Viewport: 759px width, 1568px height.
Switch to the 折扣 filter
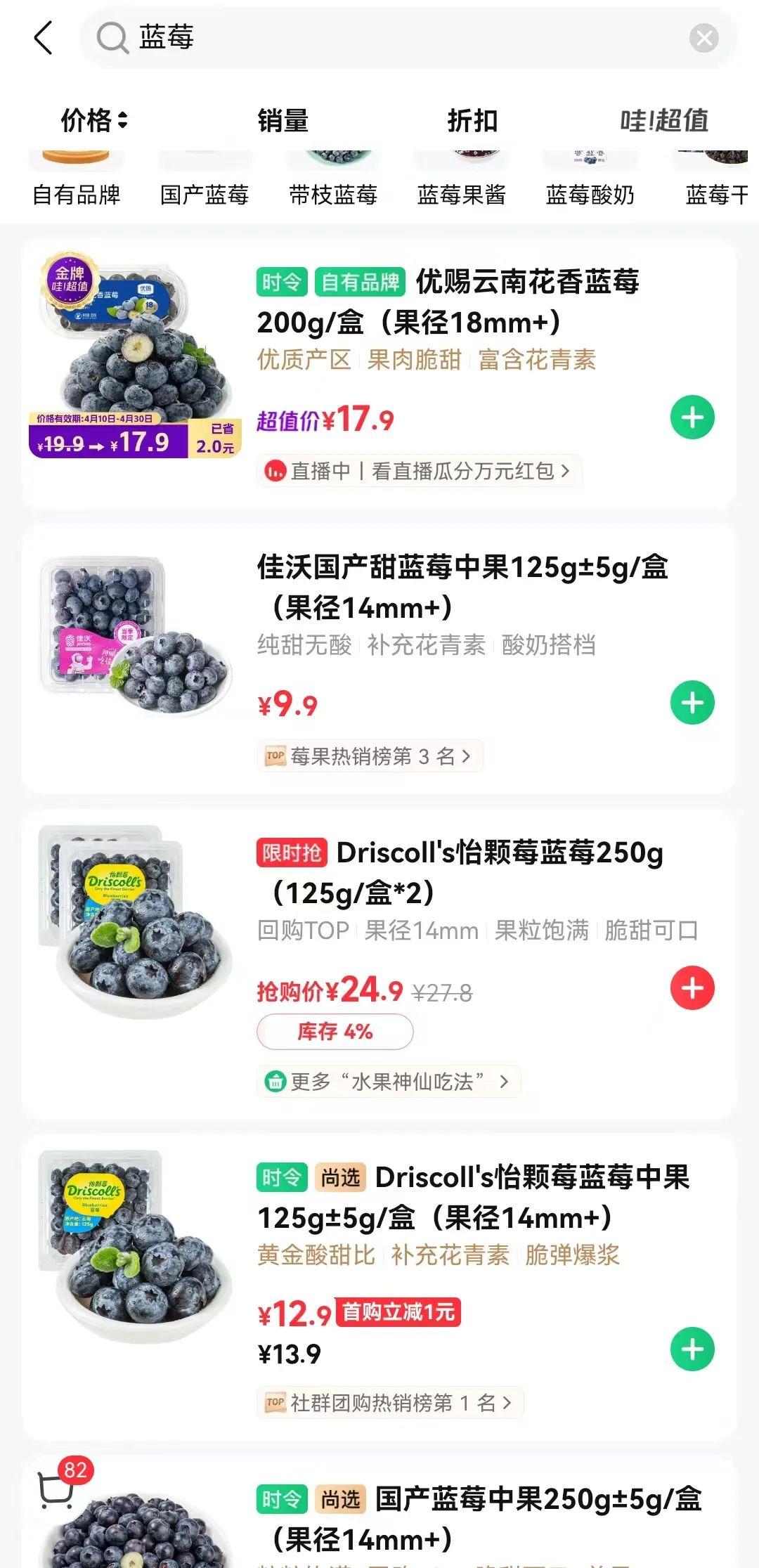click(472, 121)
